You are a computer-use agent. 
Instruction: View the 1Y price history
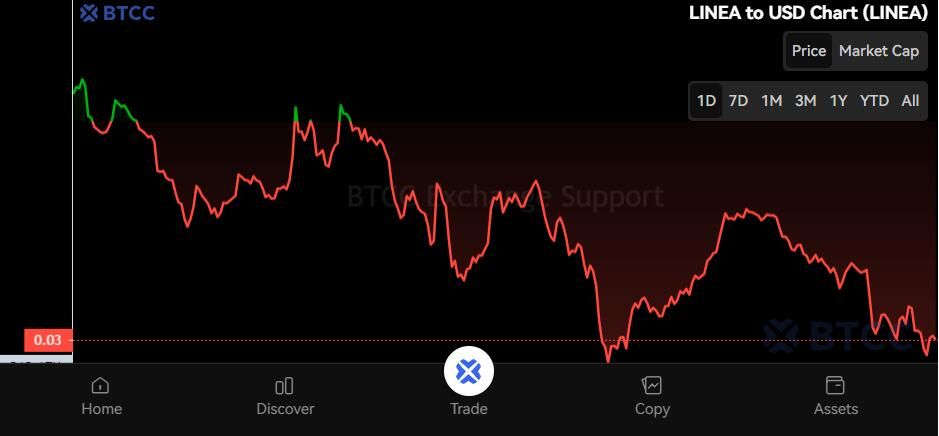[x=838, y=101]
